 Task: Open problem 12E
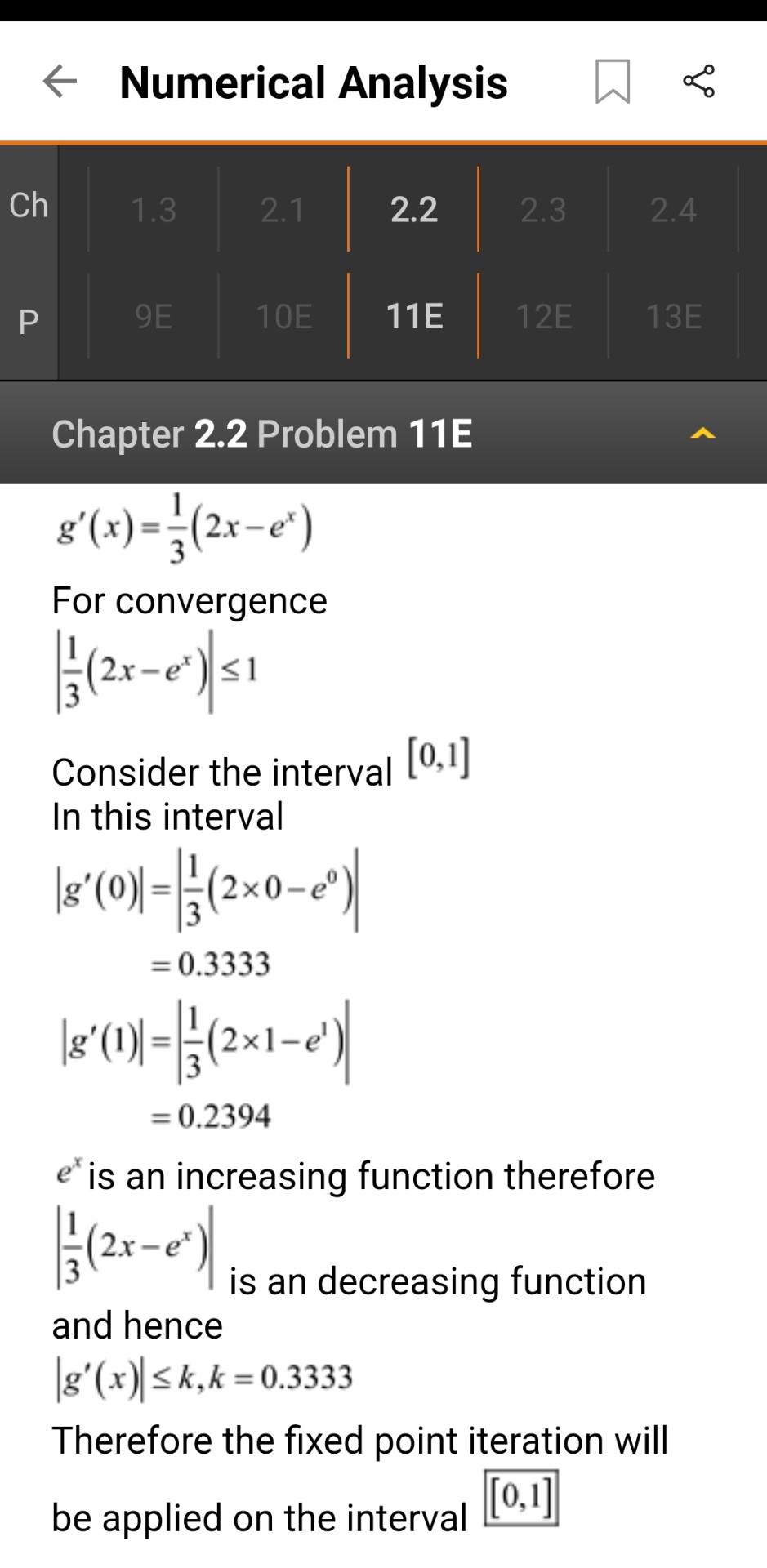[x=544, y=316]
